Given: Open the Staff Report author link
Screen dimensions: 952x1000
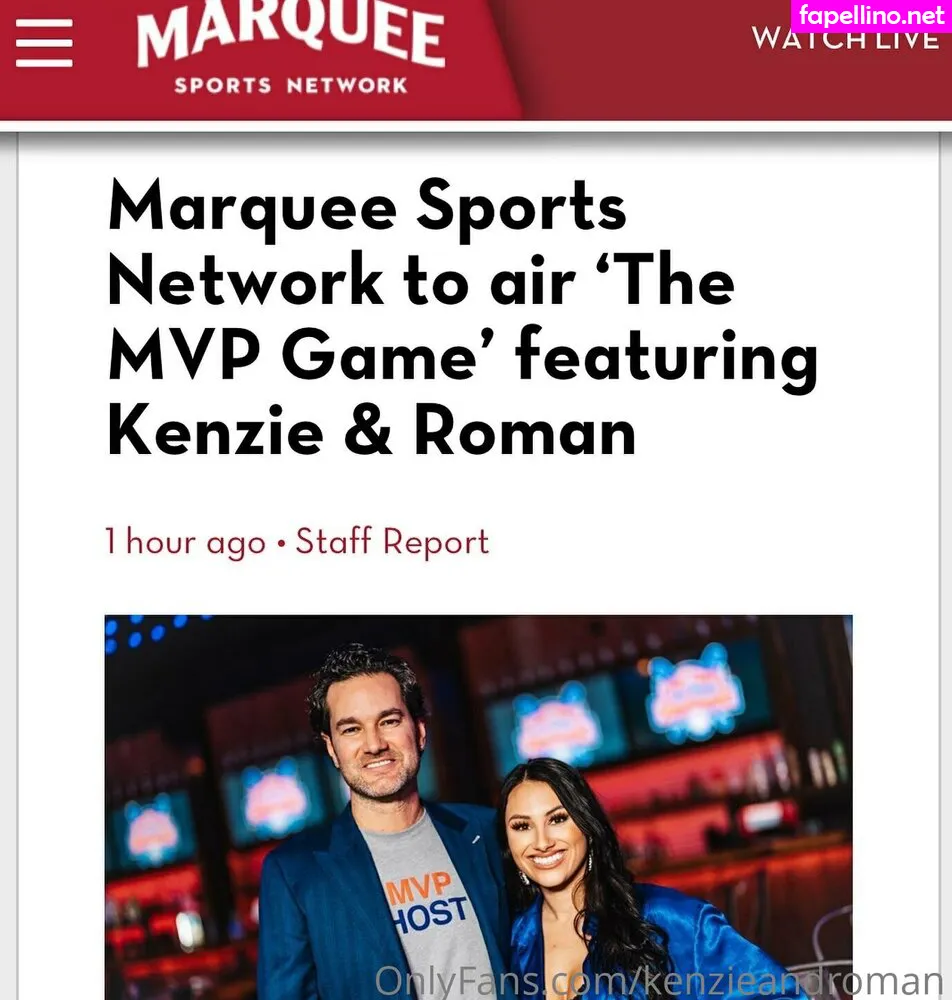Looking at the screenshot, I should [x=392, y=542].
